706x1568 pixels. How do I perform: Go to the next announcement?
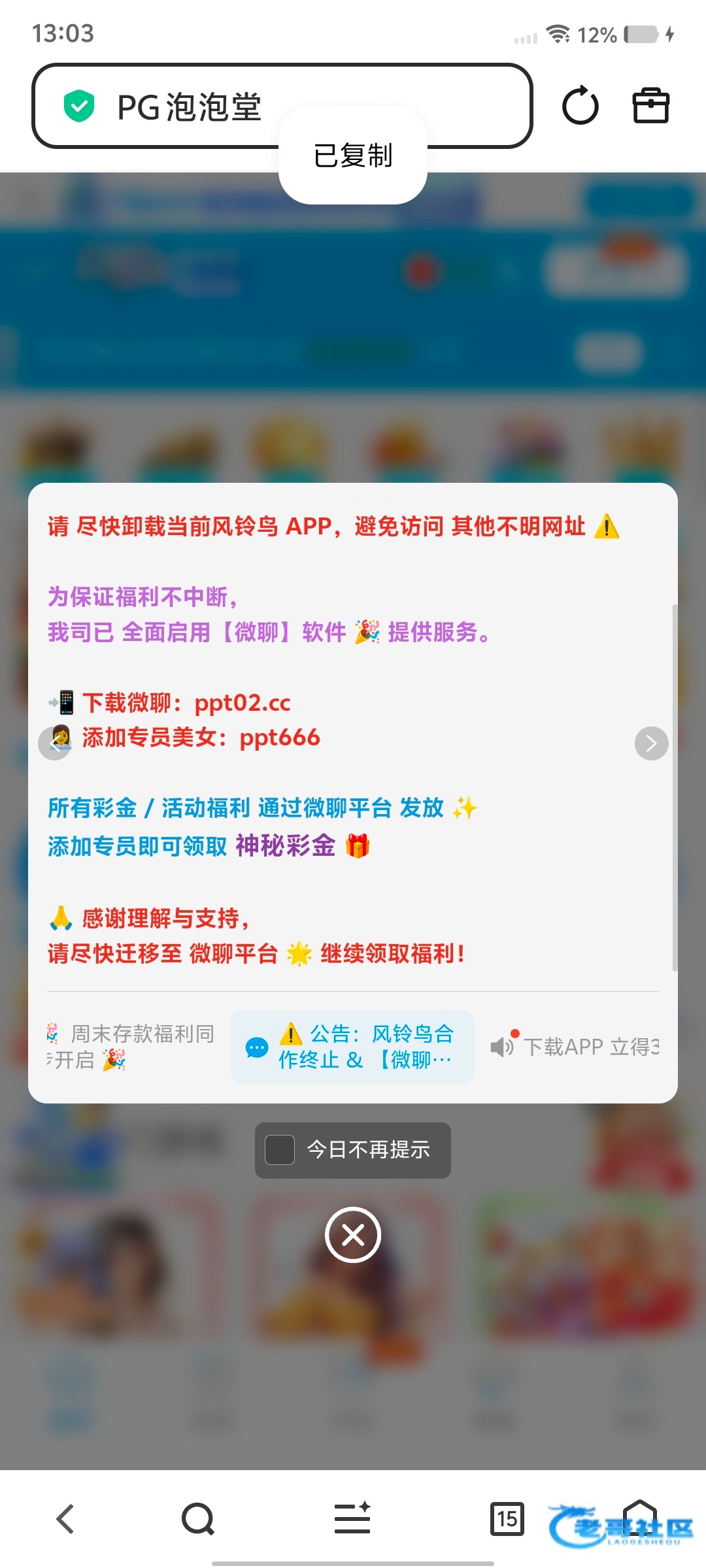coord(651,743)
